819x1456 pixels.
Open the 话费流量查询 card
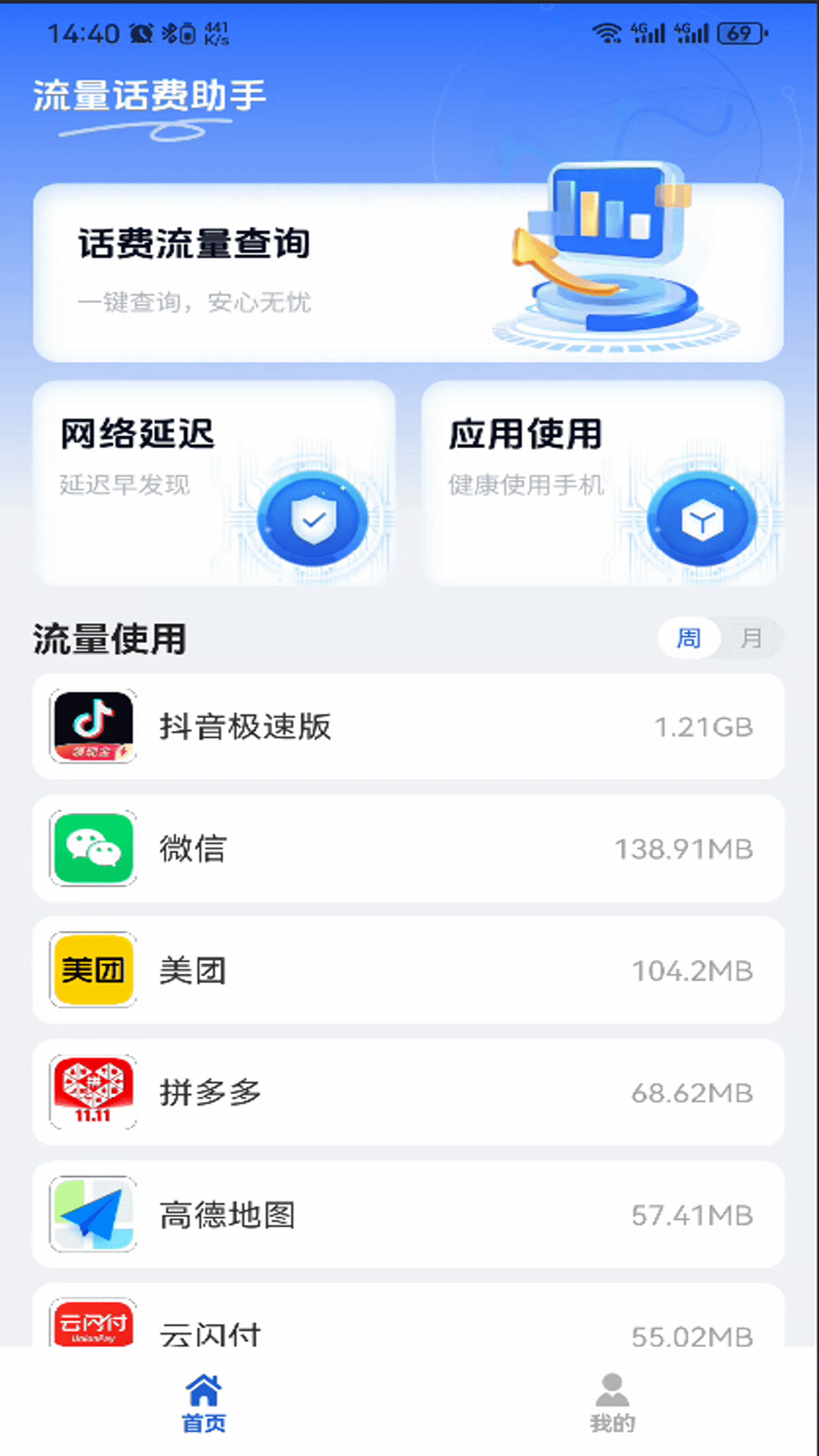click(x=408, y=273)
